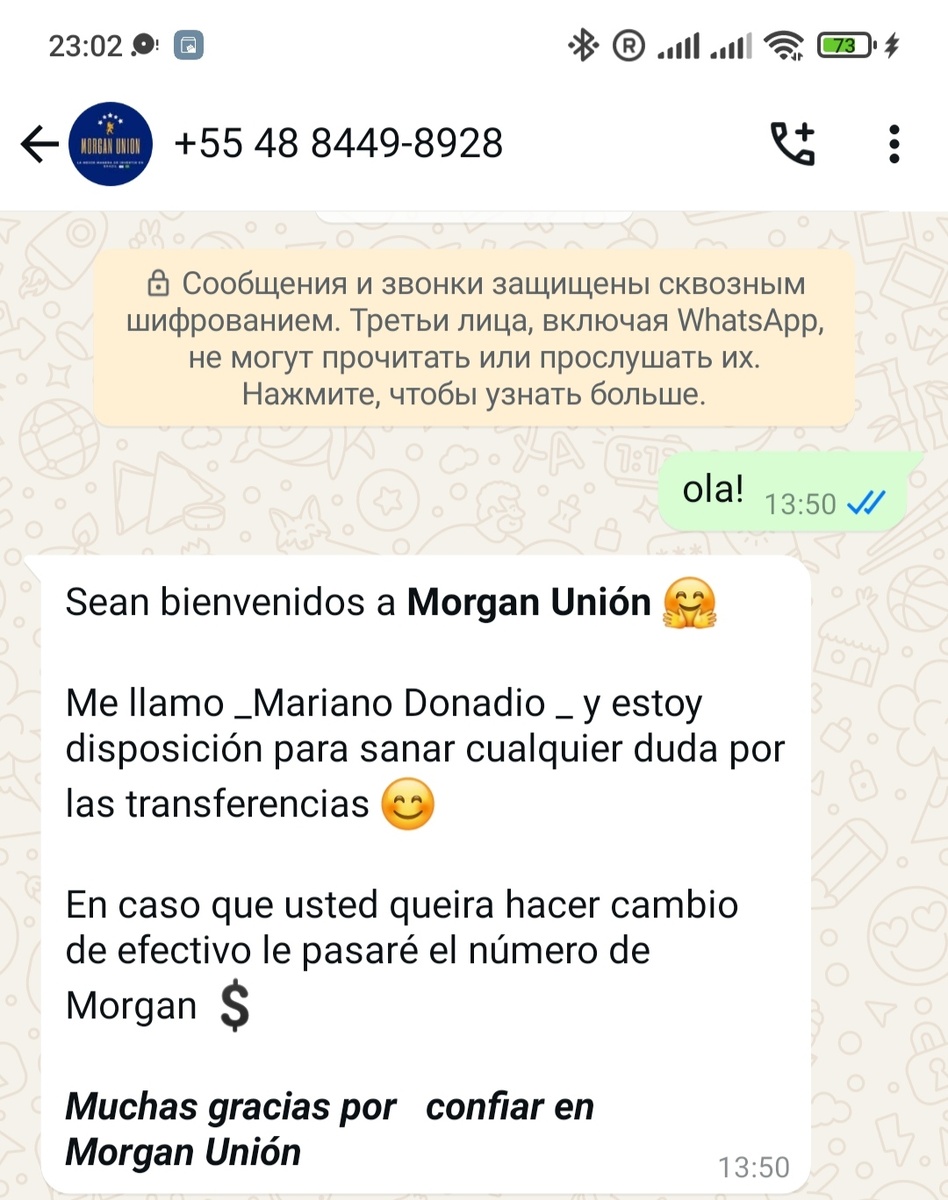This screenshot has height=1200, width=948.
Task: Start a call with this contact
Action: 793,144
